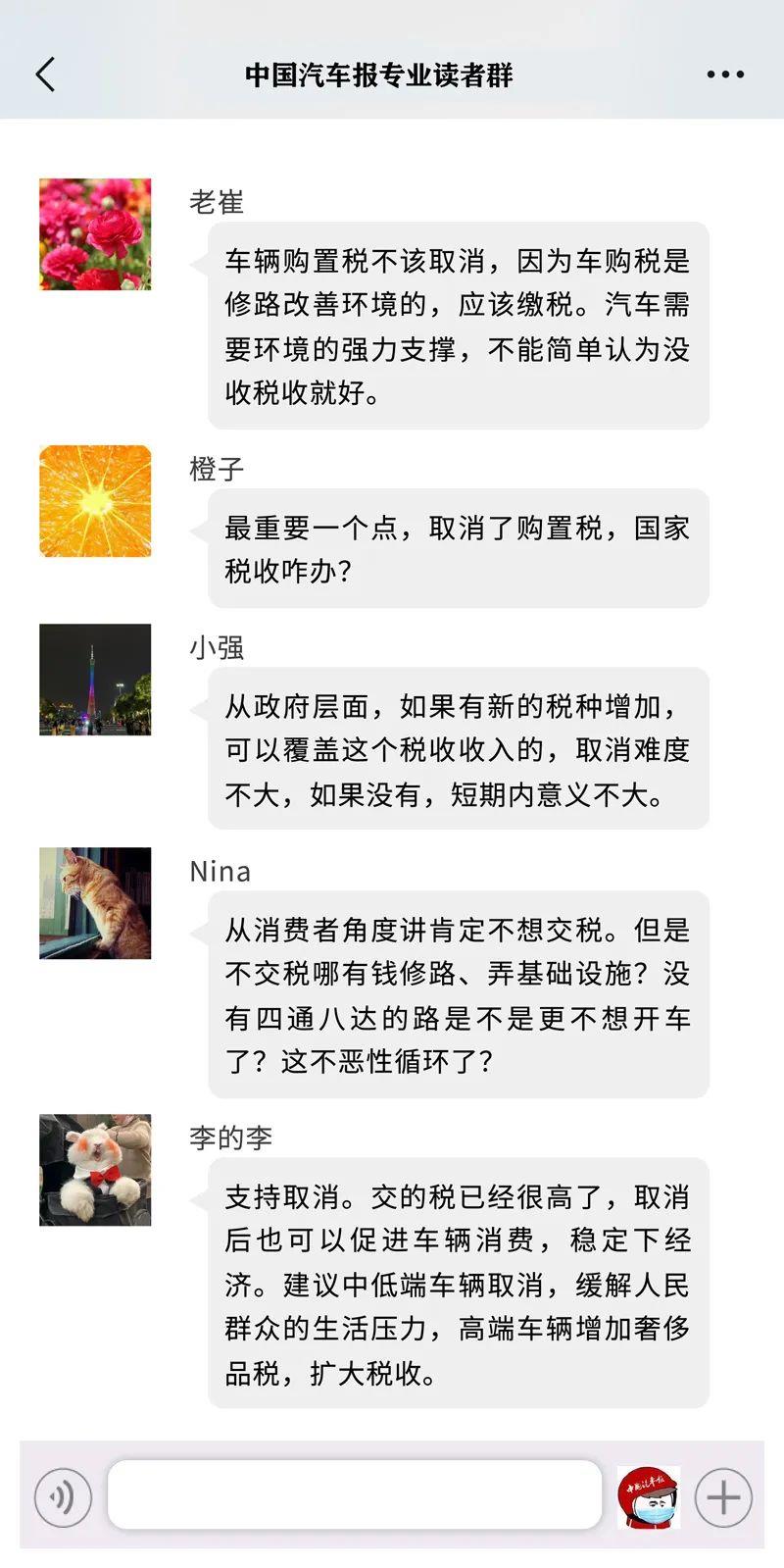Open the three-dot chat options menu

click(725, 75)
